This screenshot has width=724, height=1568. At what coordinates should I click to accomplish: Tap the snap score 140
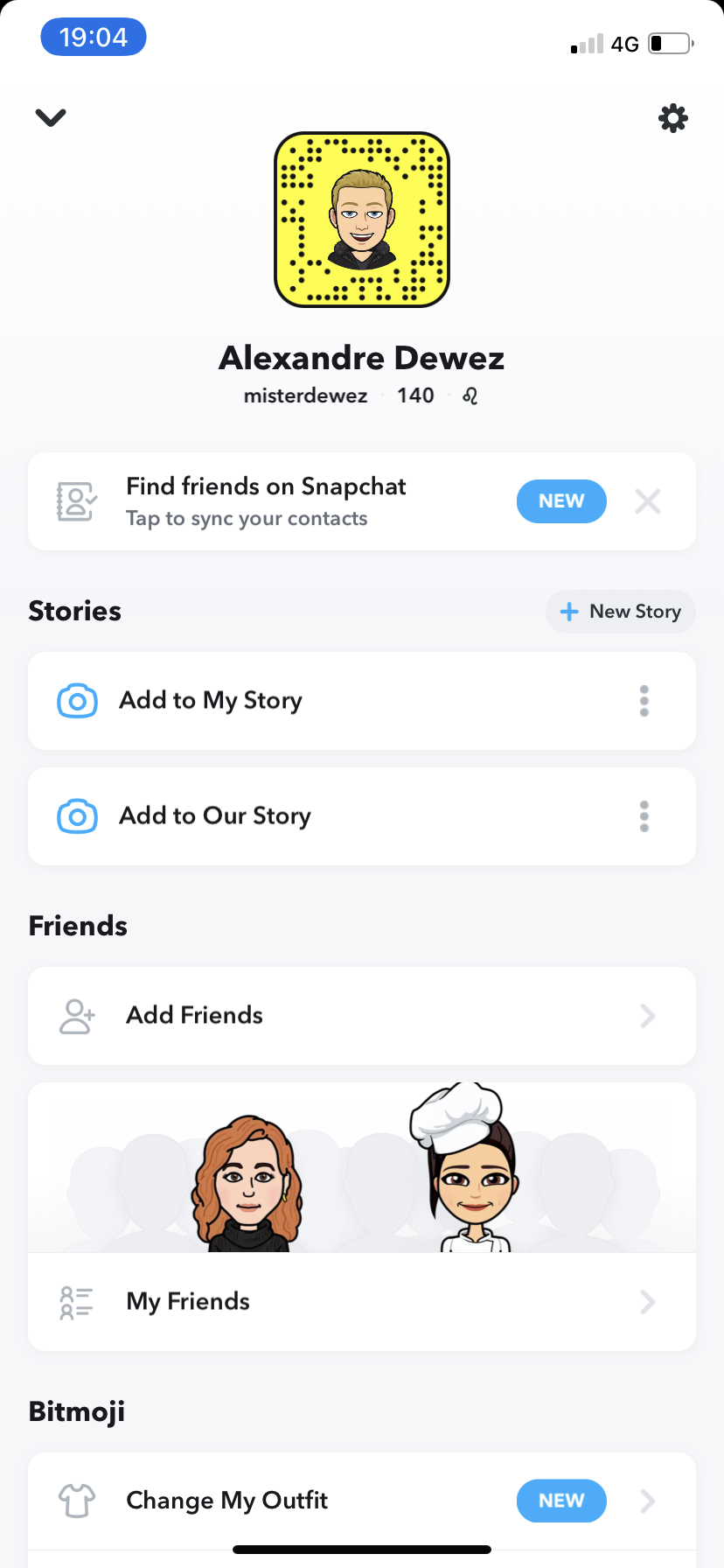pos(414,395)
